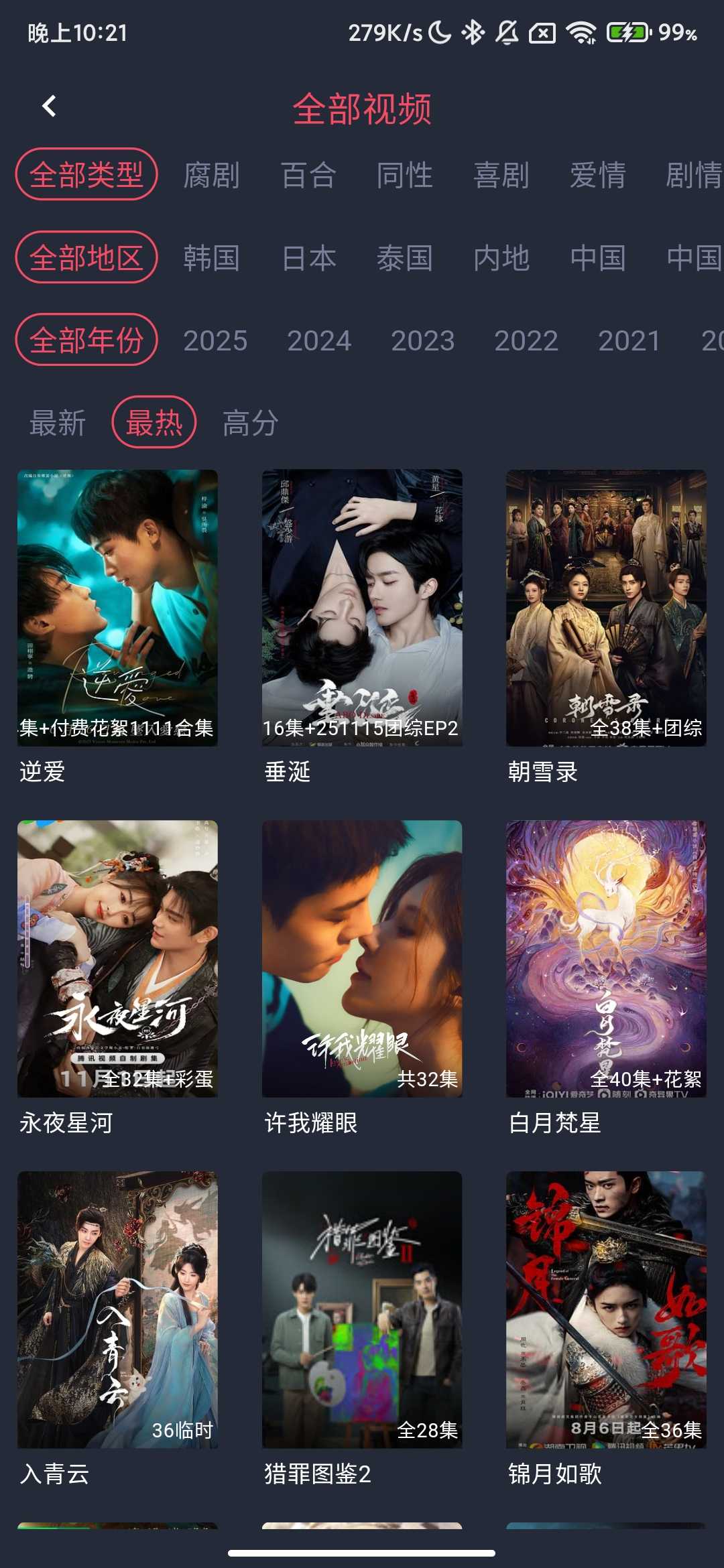Select 日本 as the region
Viewport: 724px width, 1568px height.
(308, 258)
